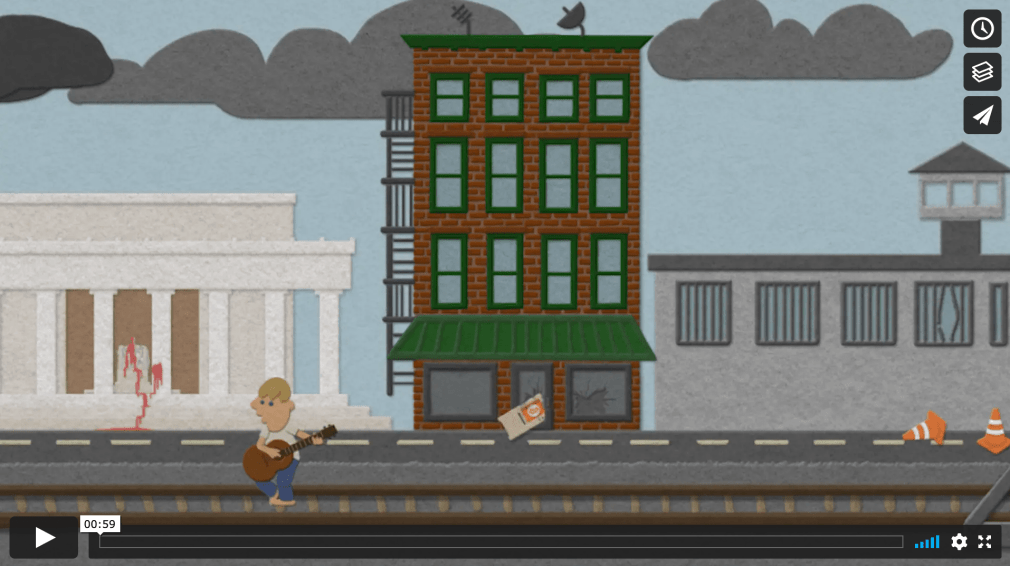Play the video

(x=44, y=538)
